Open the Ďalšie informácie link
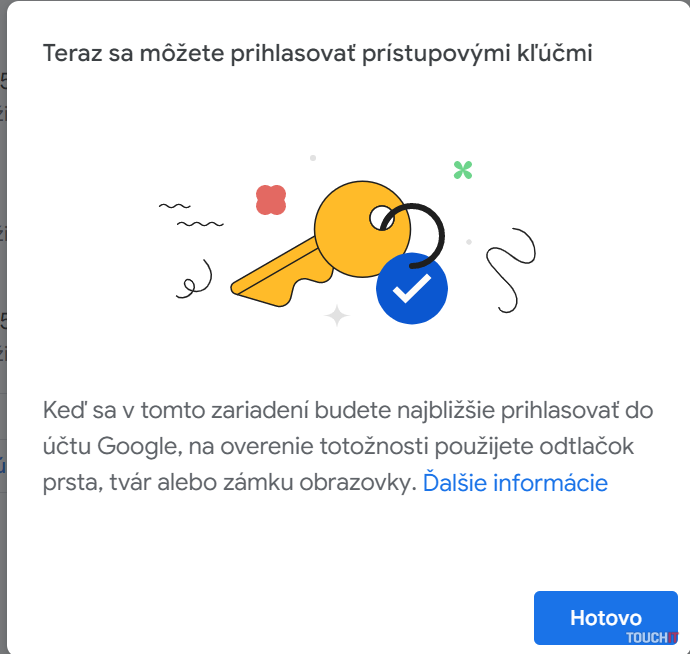Screen dimensions: 690x654 [515, 483]
